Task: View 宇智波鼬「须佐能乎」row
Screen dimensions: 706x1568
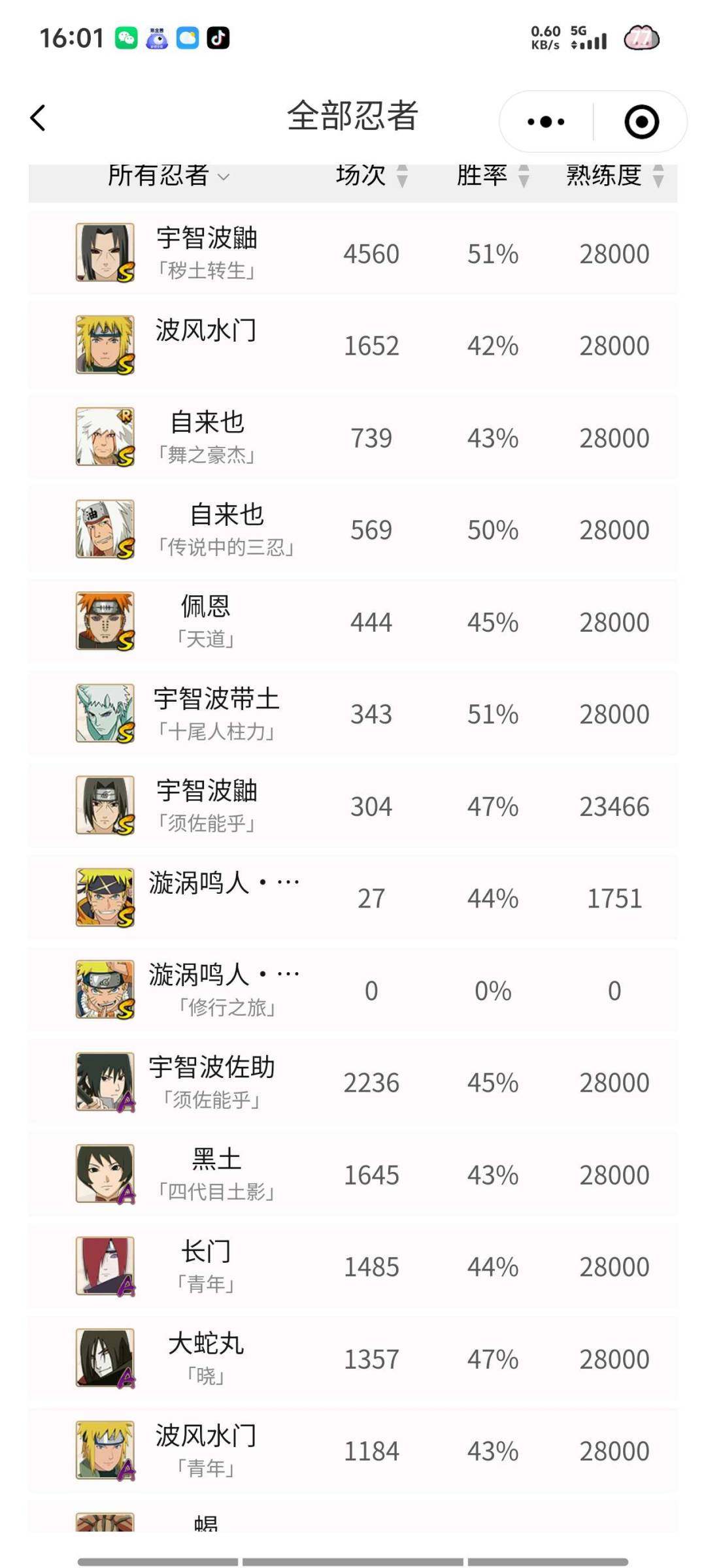Action: tap(353, 806)
